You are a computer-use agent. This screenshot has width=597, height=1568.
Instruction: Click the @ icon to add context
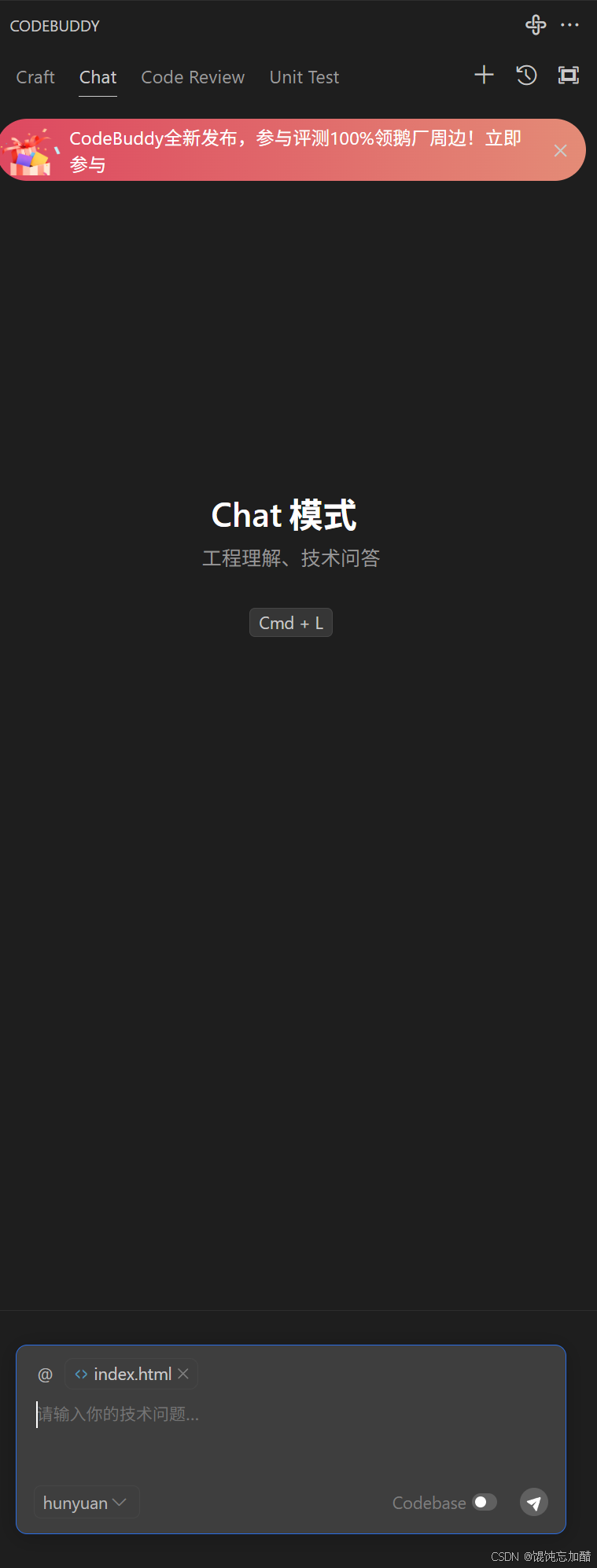point(44,1373)
